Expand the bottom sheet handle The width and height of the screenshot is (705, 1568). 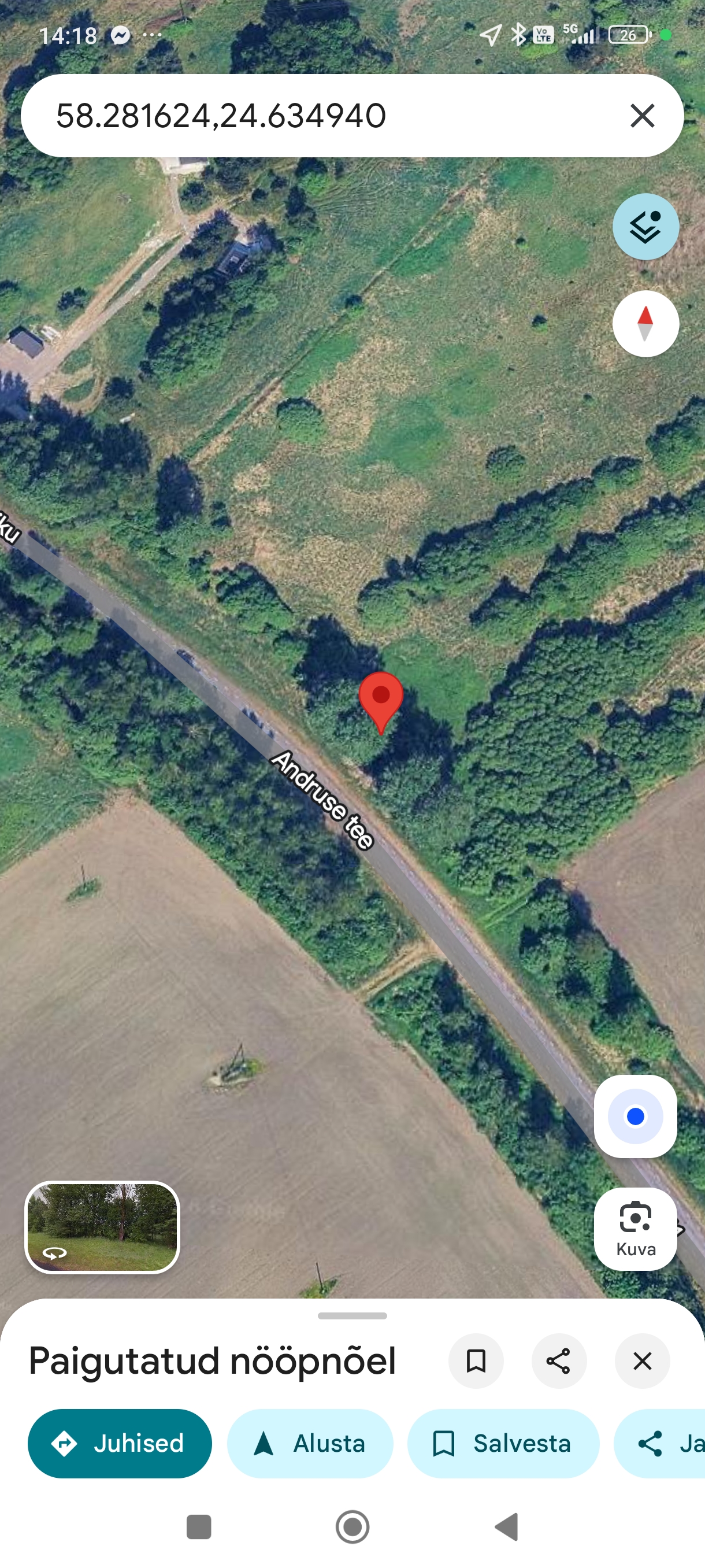click(x=352, y=1315)
